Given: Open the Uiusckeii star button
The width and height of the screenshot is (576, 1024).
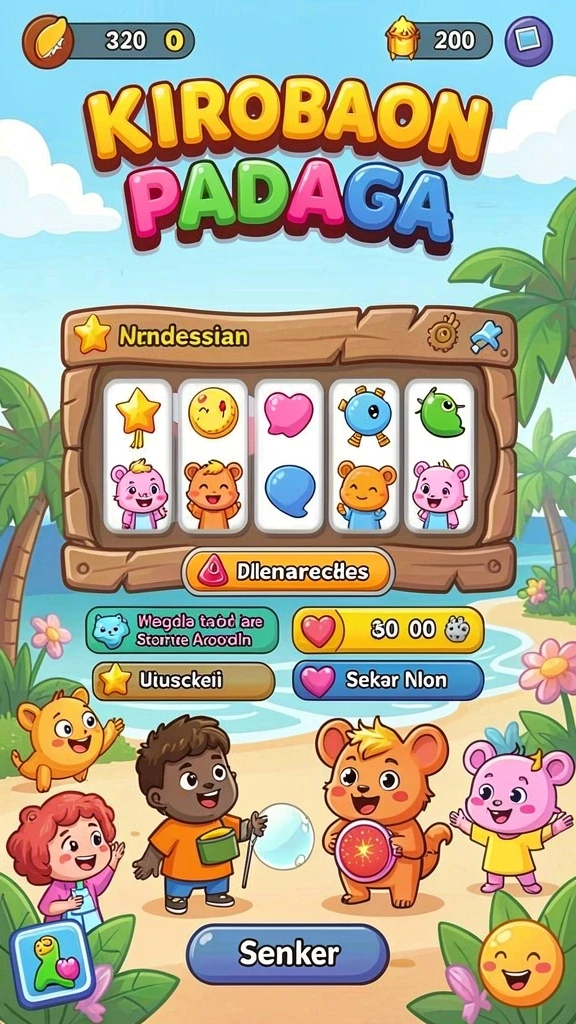Looking at the screenshot, I should (184, 681).
